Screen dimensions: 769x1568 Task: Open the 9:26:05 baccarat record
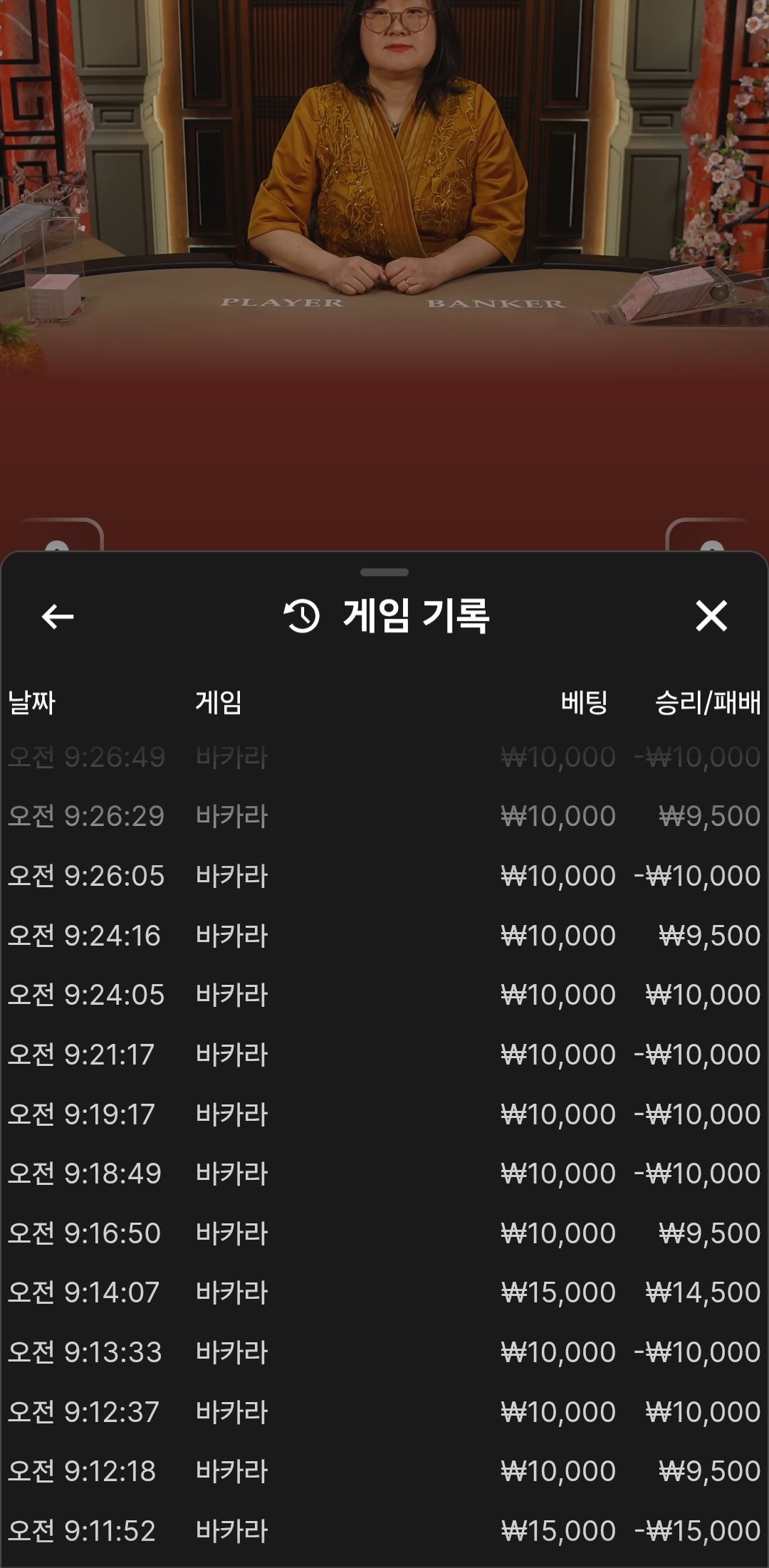[x=384, y=876]
